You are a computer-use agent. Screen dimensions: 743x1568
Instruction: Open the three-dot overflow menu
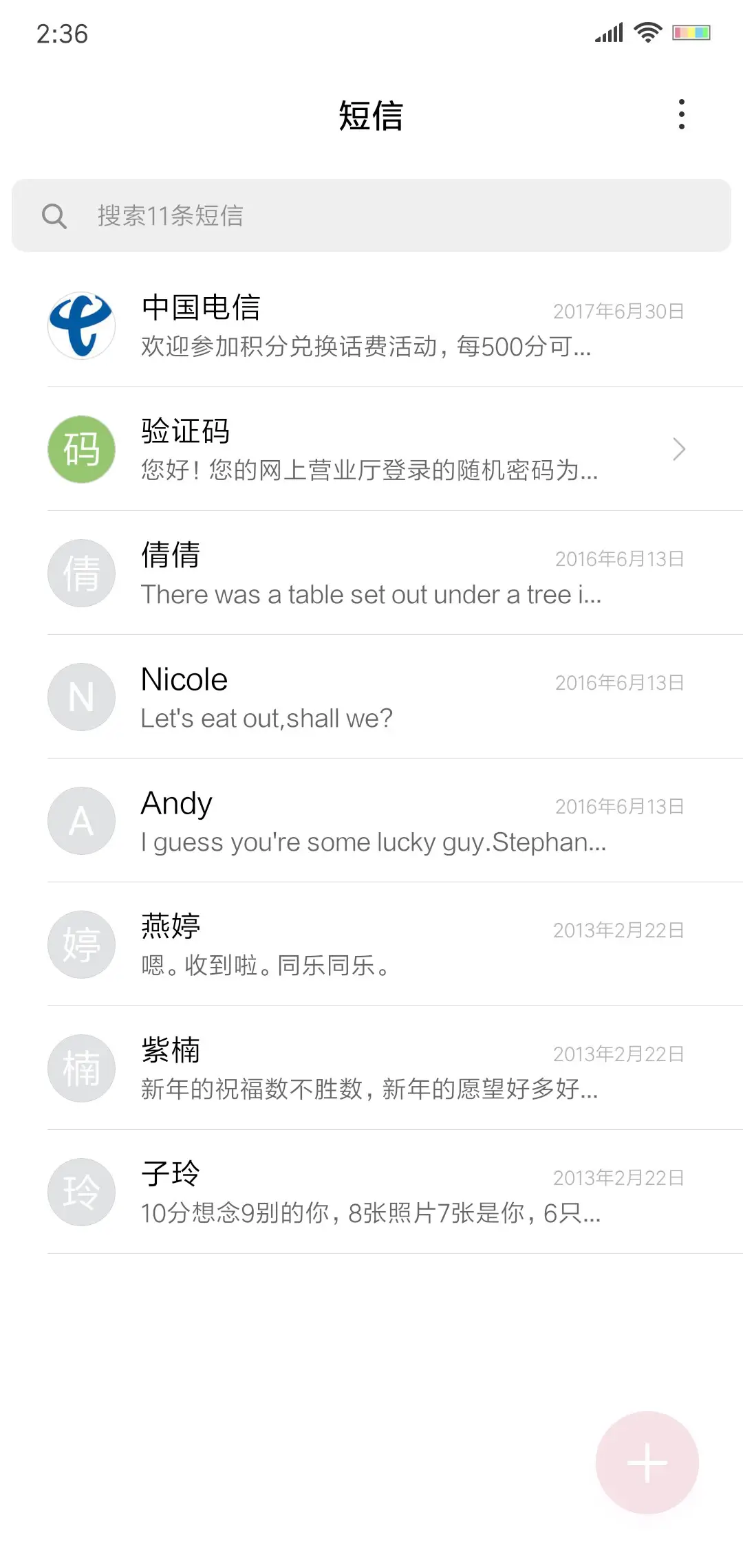(x=680, y=116)
